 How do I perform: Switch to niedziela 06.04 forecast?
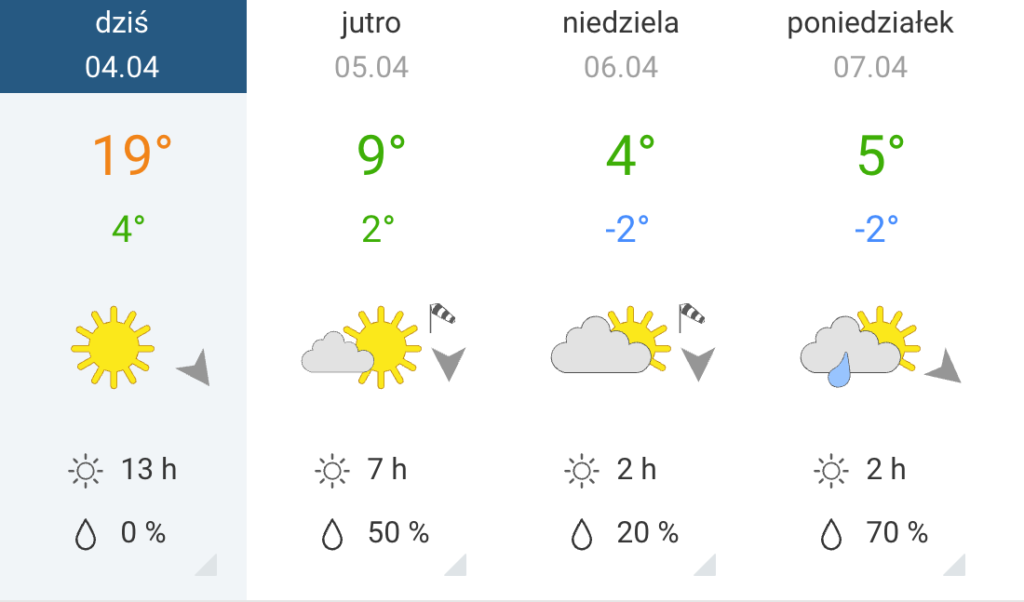[621, 46]
